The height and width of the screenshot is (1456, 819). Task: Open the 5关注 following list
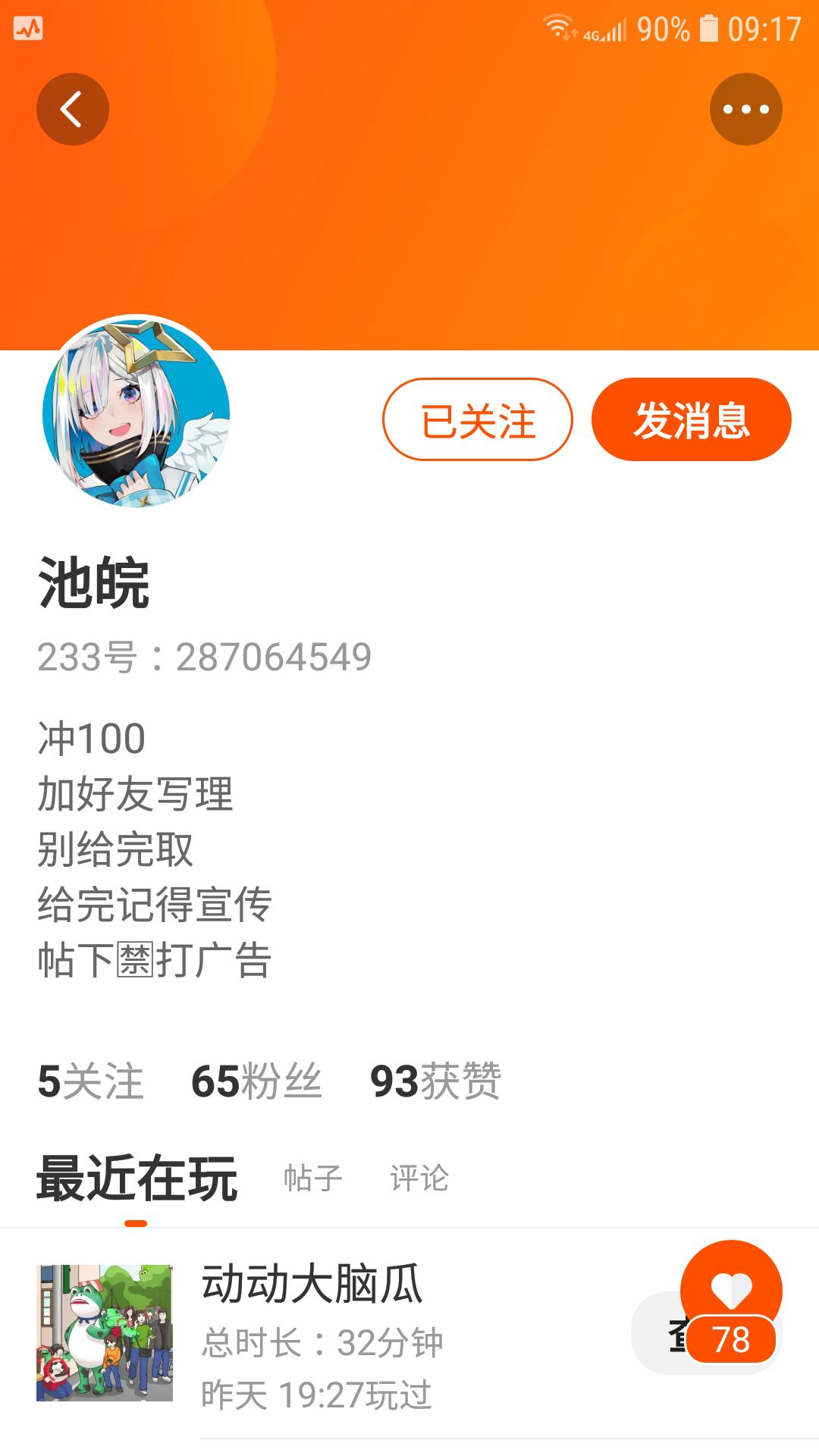pyautogui.click(x=90, y=1081)
